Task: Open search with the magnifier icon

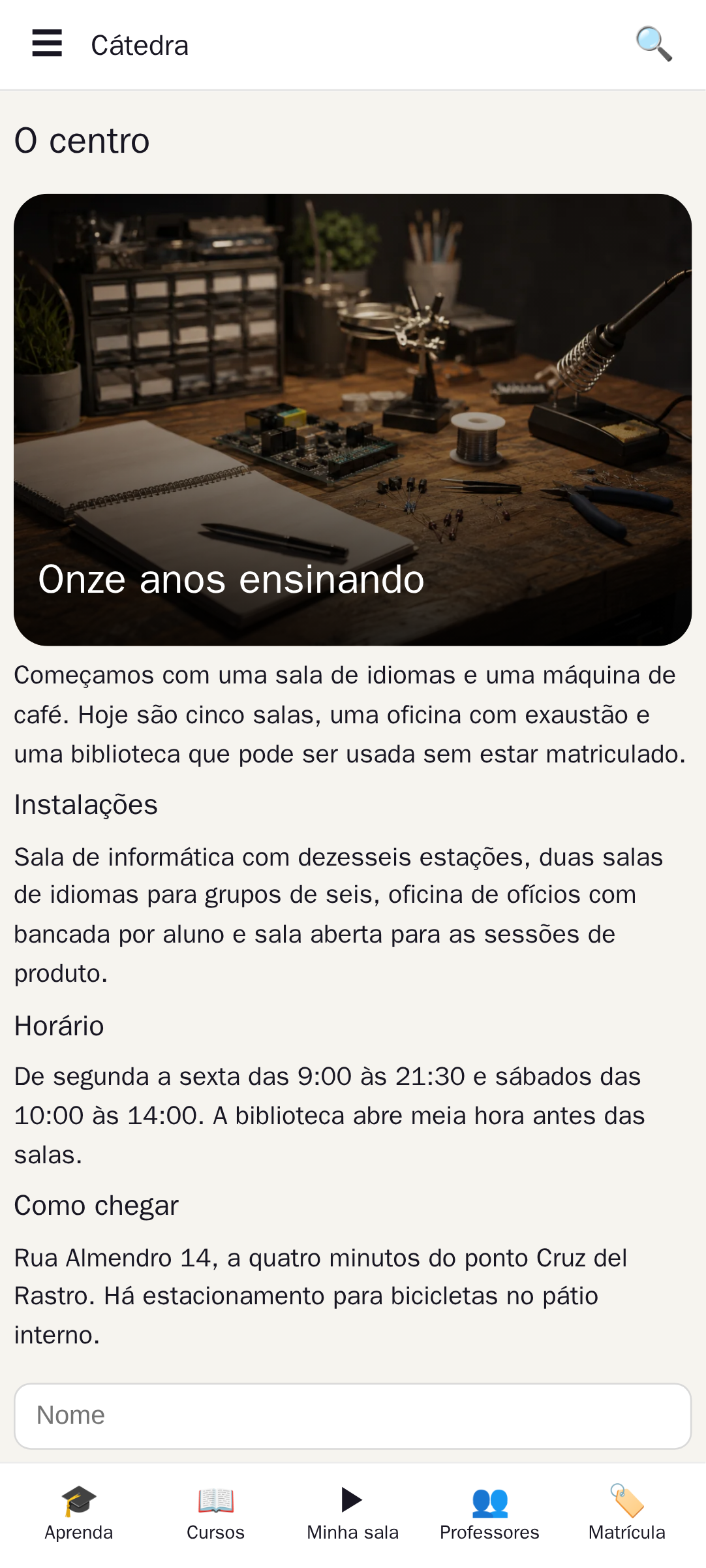Action: click(x=654, y=44)
